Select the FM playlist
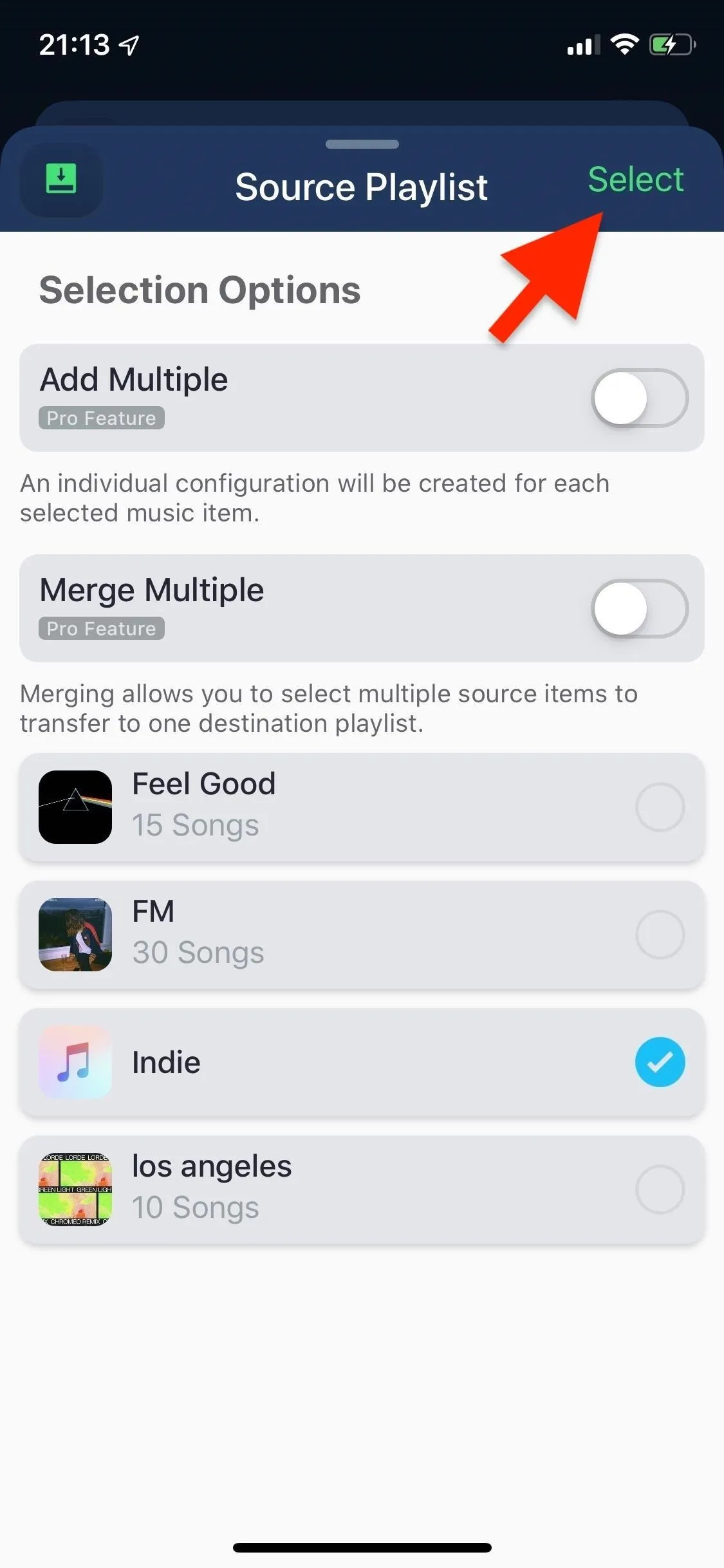This screenshot has width=724, height=1568. (660, 935)
